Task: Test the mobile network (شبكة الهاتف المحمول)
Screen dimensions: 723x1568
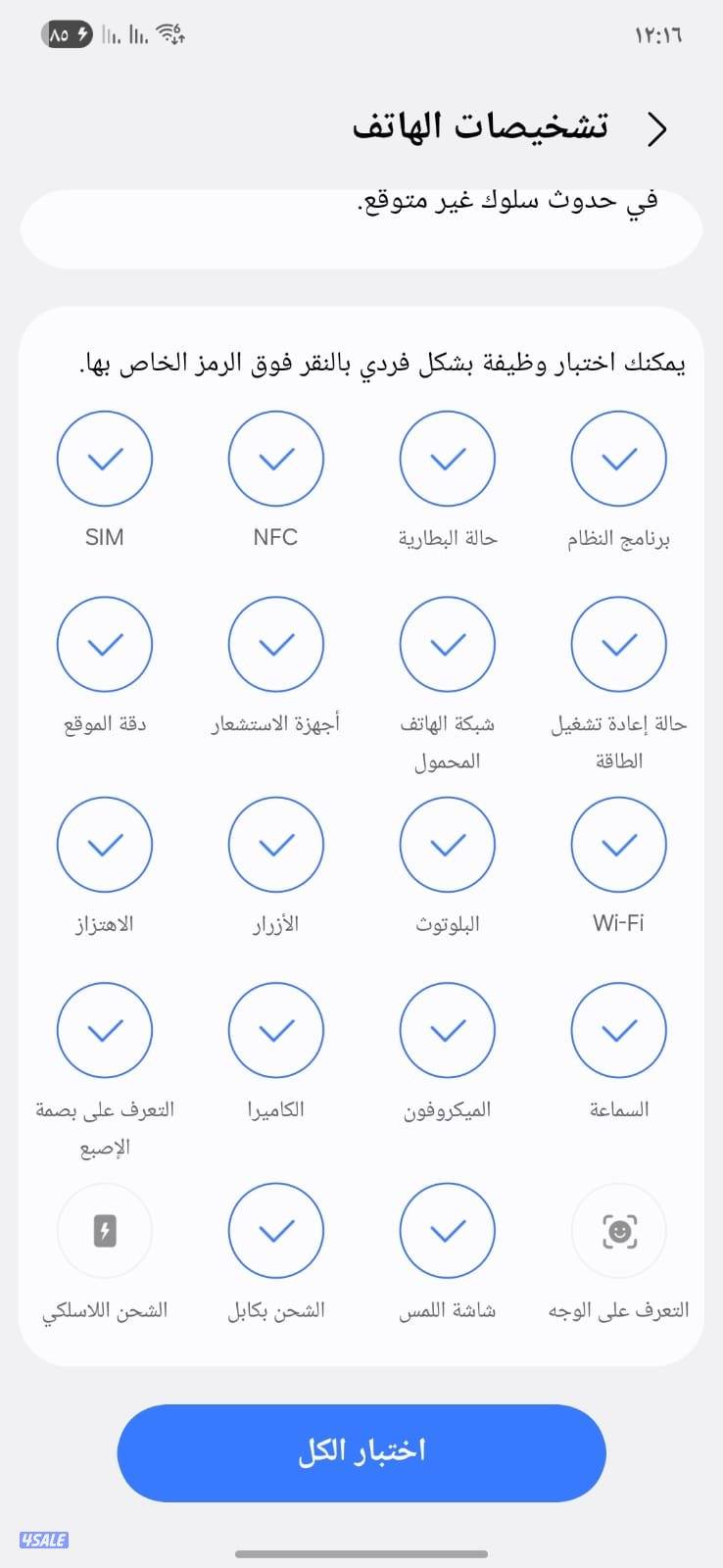Action: click(x=447, y=644)
